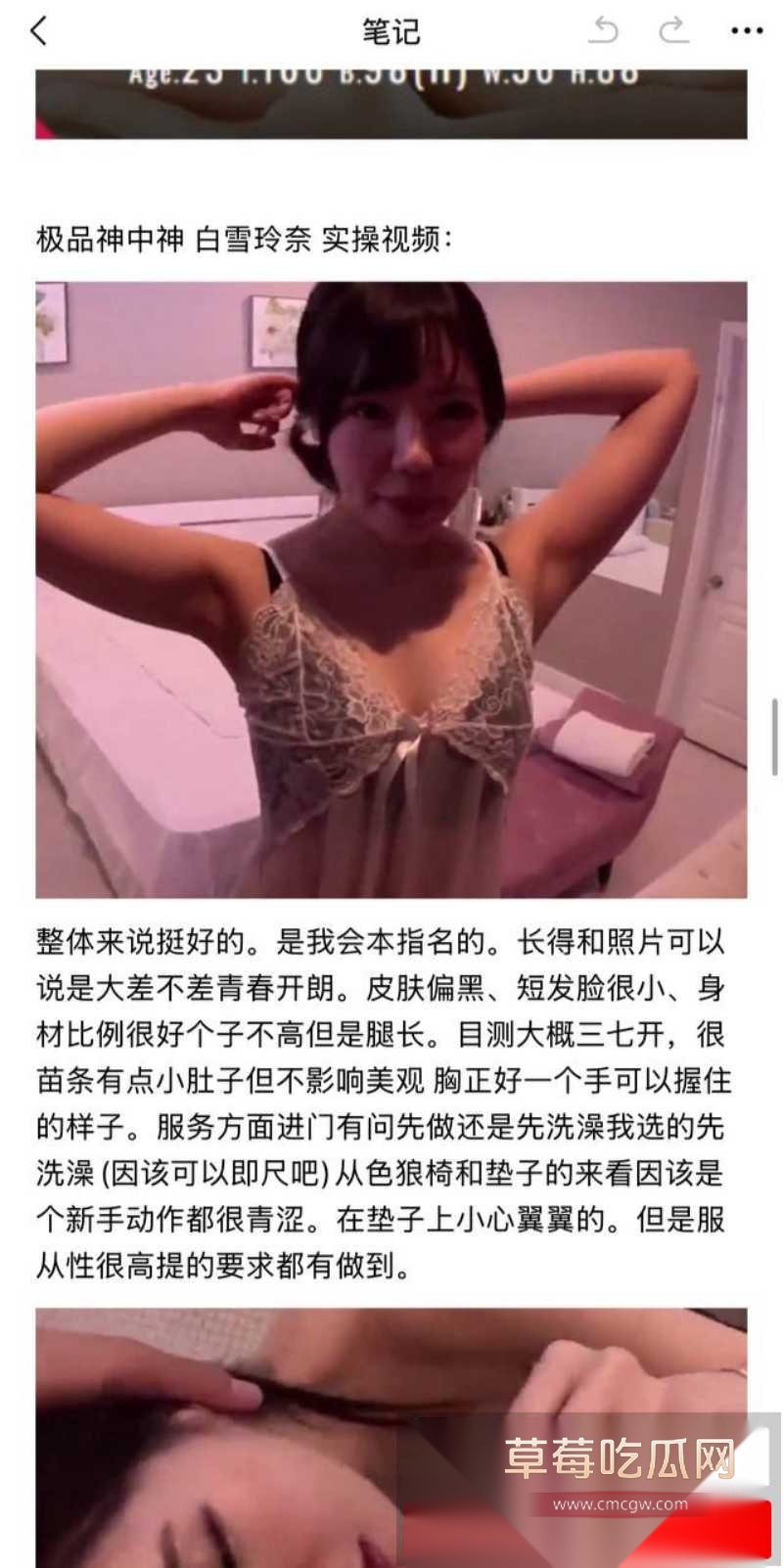Go back from the note

click(x=39, y=30)
